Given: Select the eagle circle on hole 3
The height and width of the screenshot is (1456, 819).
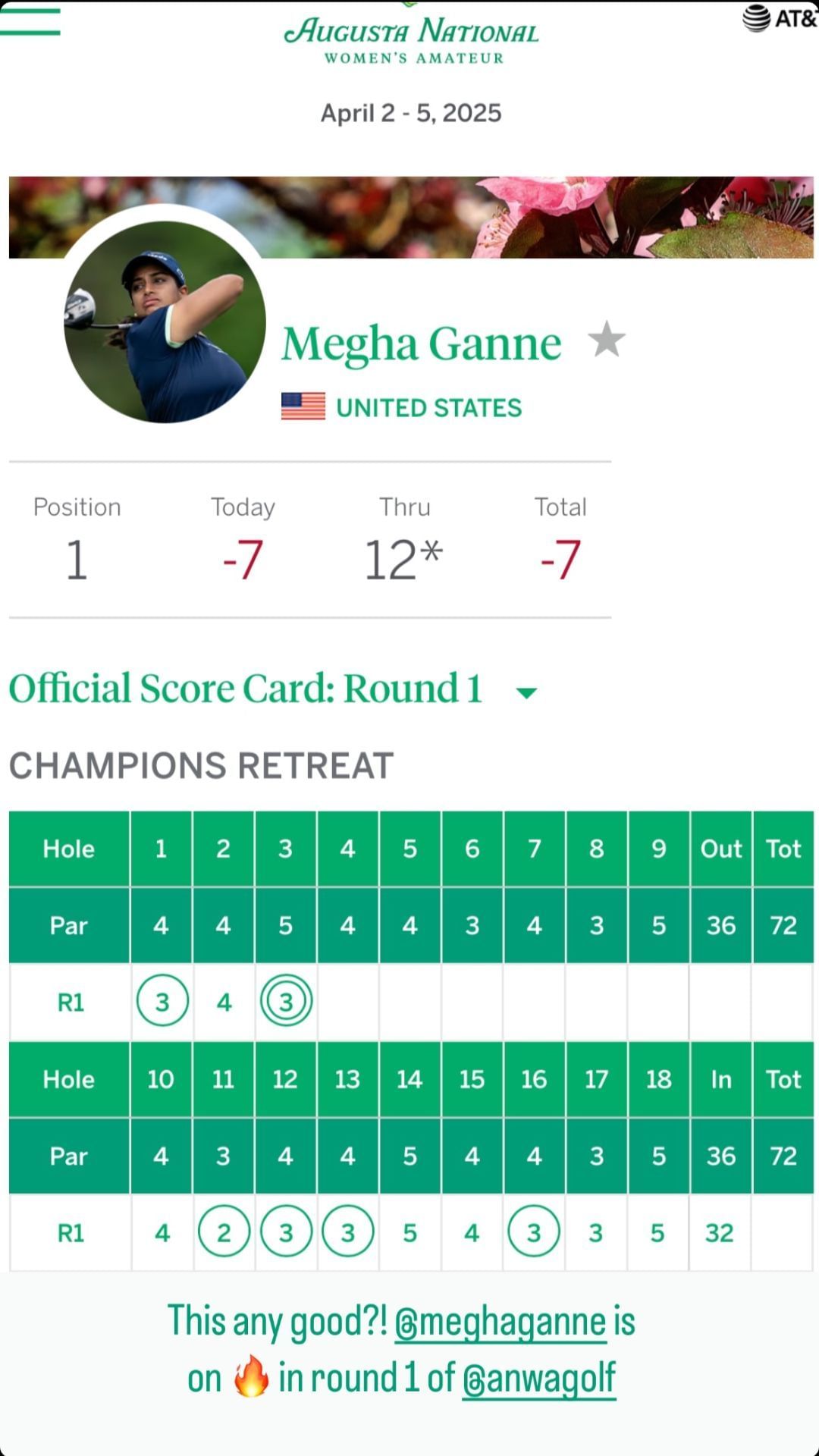Looking at the screenshot, I should point(285,1000).
